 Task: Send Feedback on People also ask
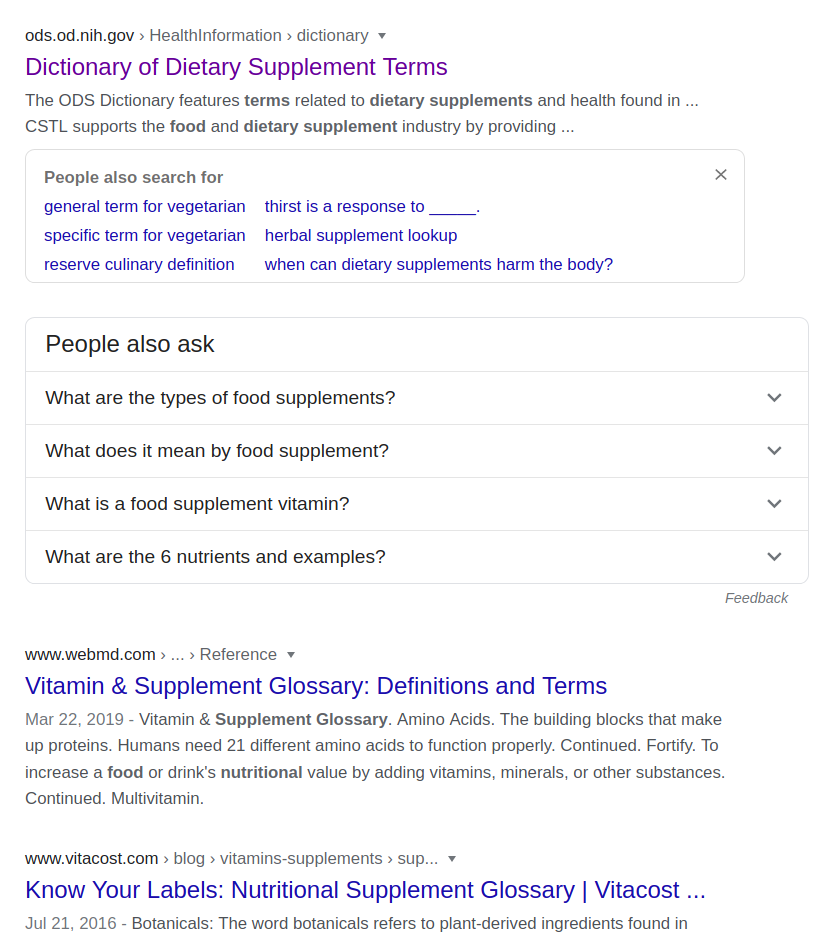pos(756,598)
